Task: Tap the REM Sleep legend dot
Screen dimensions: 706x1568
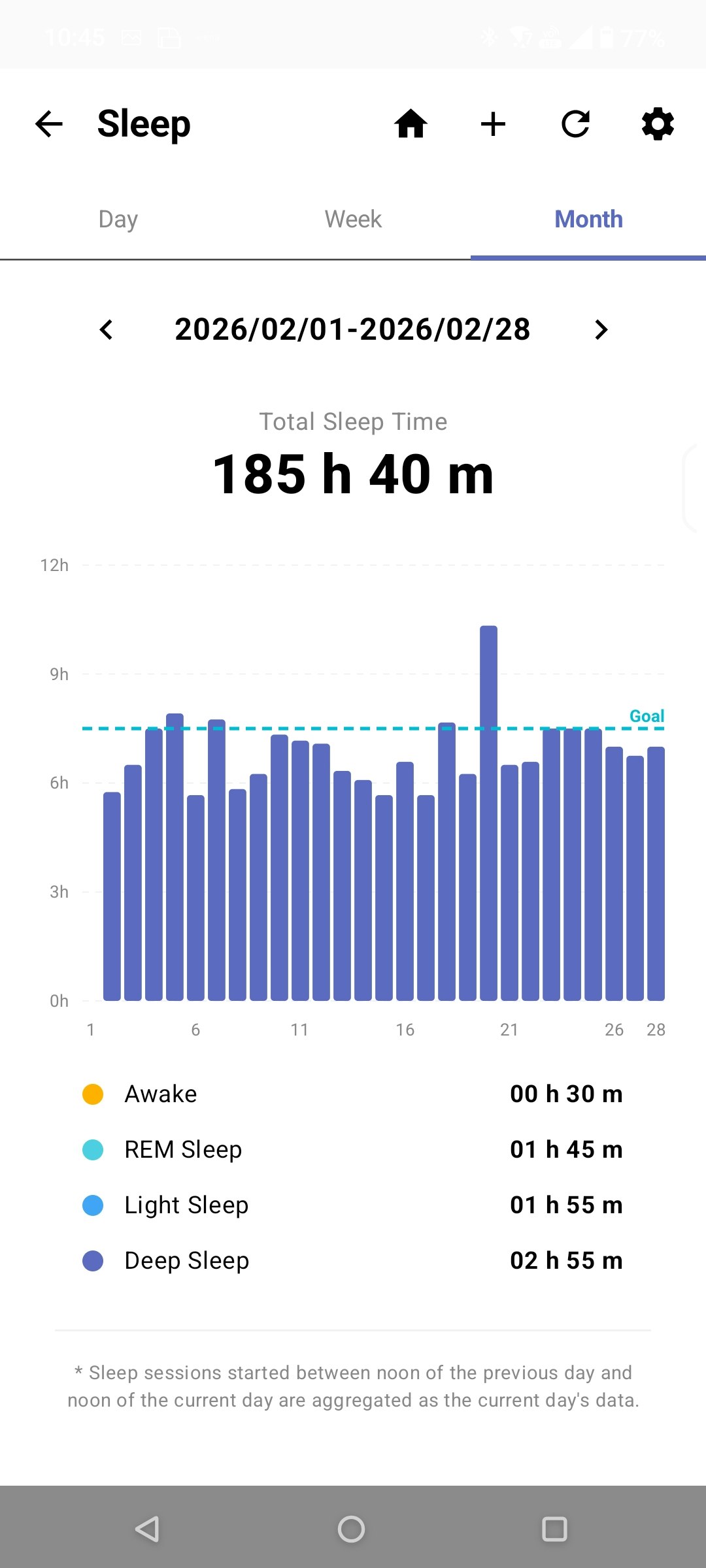Action: (x=92, y=1149)
